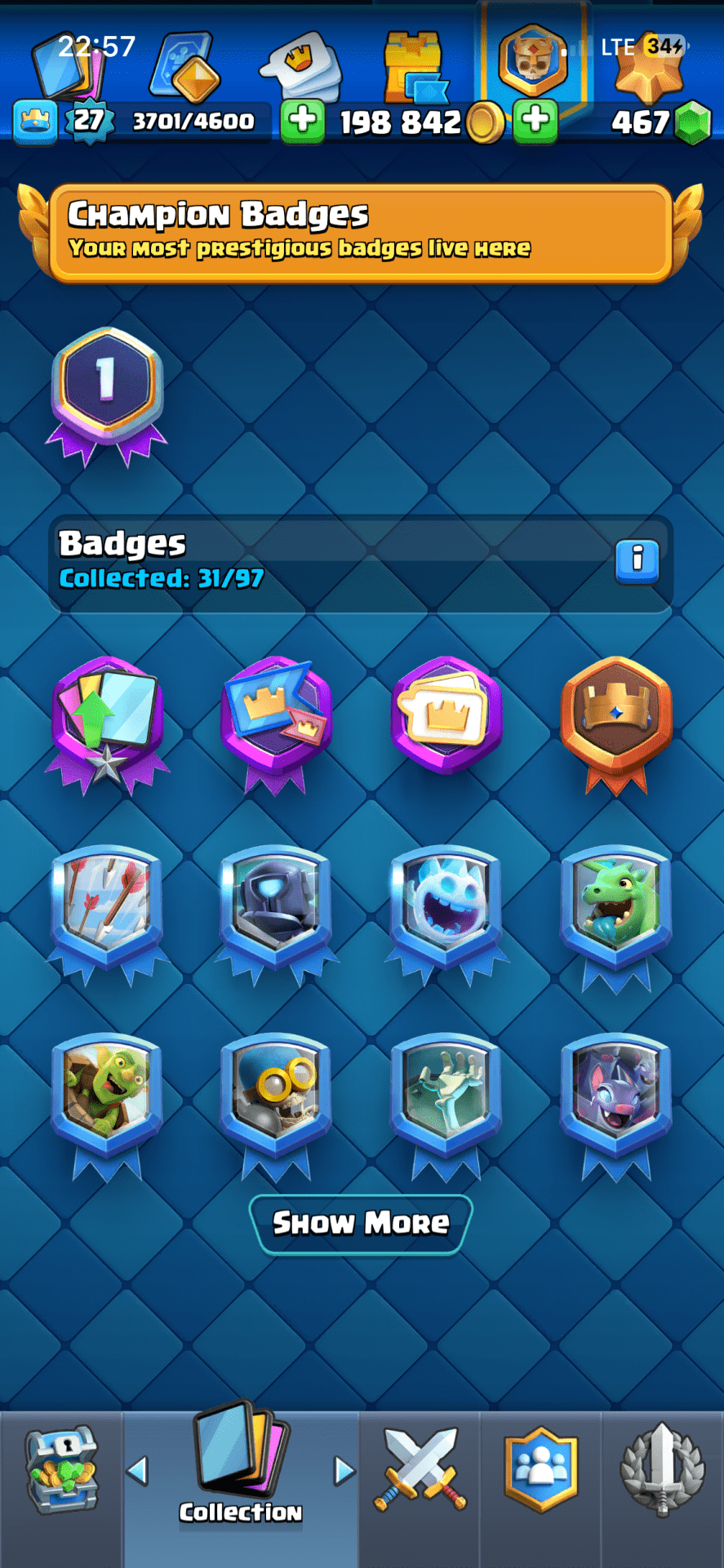View the number 1 champion badge
Screen dimensions: 724x1568
pyautogui.click(x=107, y=392)
